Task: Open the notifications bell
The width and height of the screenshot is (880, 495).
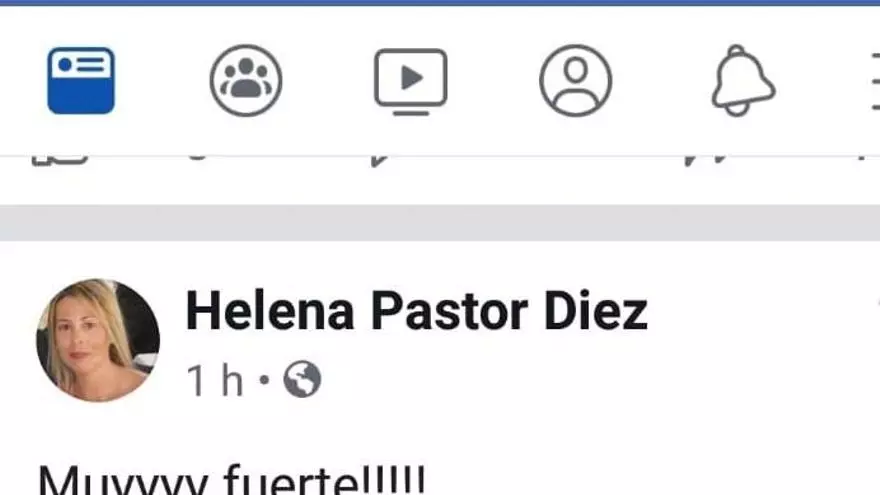Action: click(x=742, y=80)
